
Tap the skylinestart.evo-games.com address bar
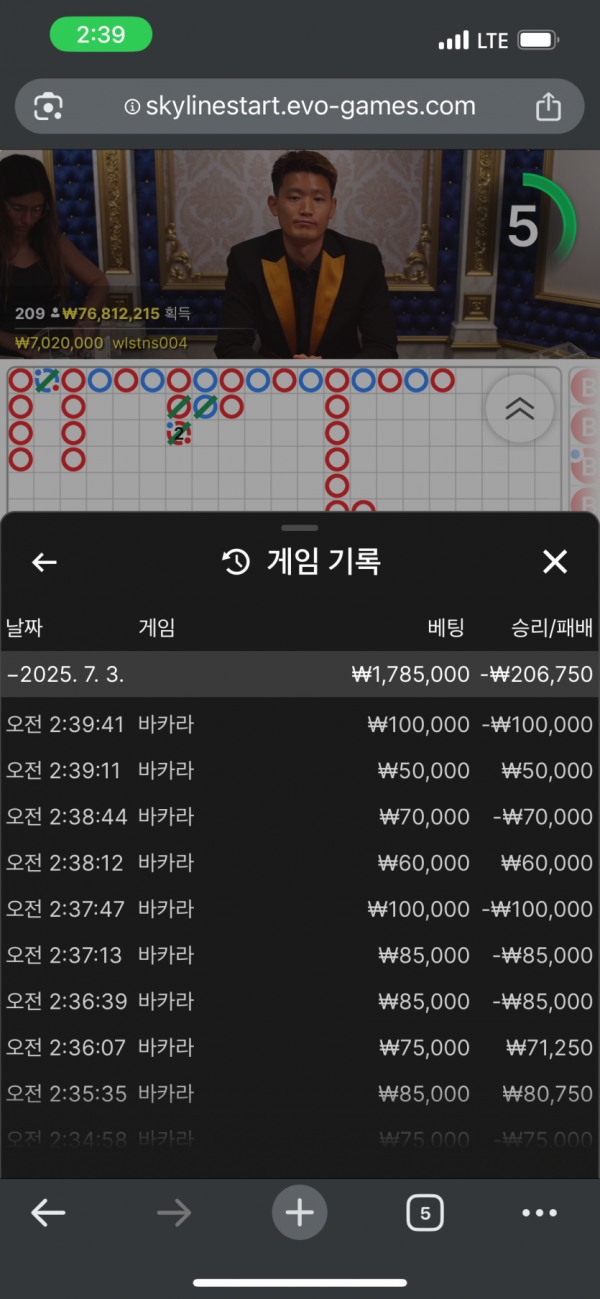300,106
